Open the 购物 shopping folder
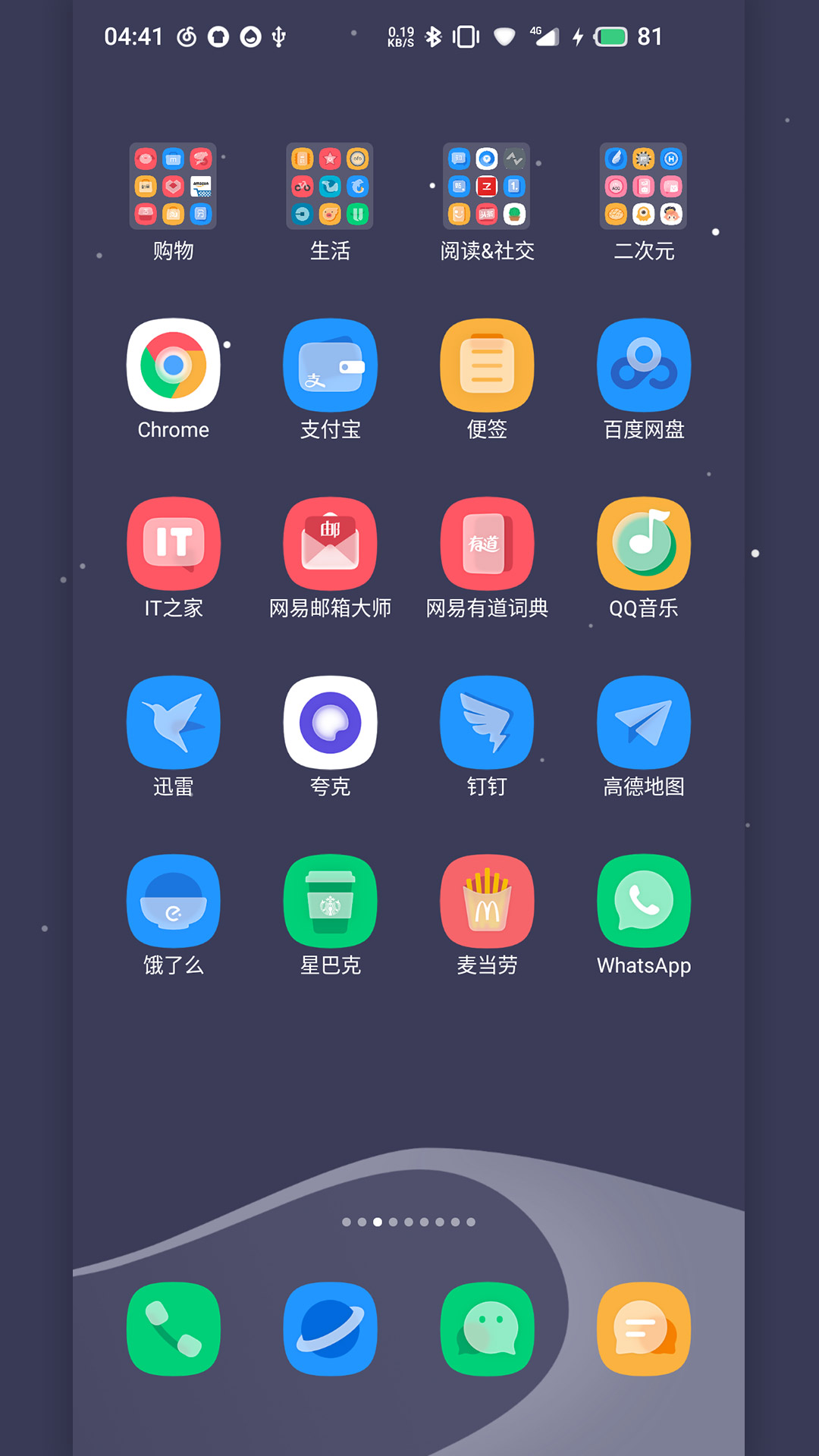819x1456 pixels. point(173,187)
